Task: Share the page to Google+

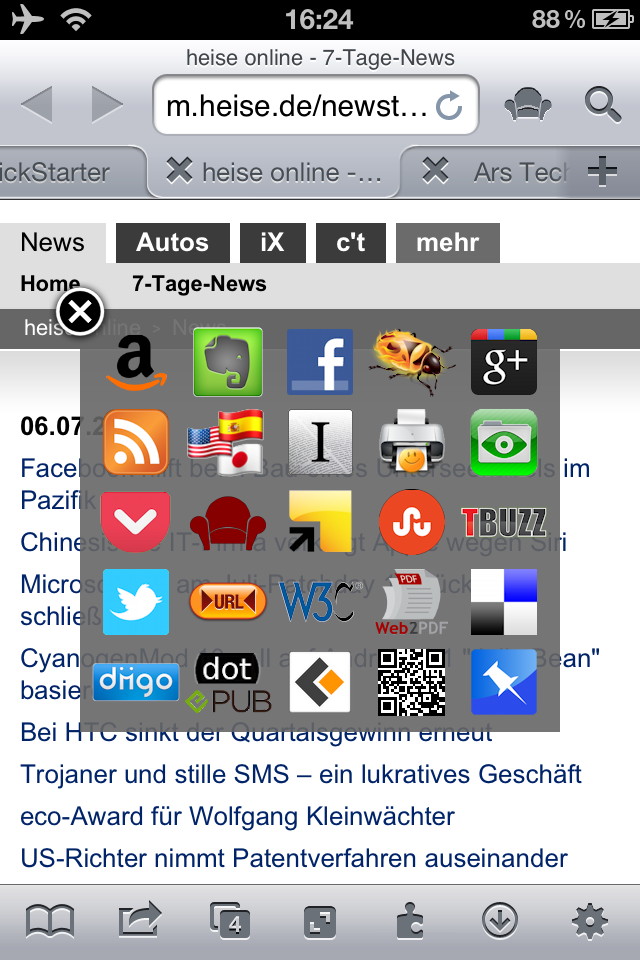Action: click(x=504, y=362)
